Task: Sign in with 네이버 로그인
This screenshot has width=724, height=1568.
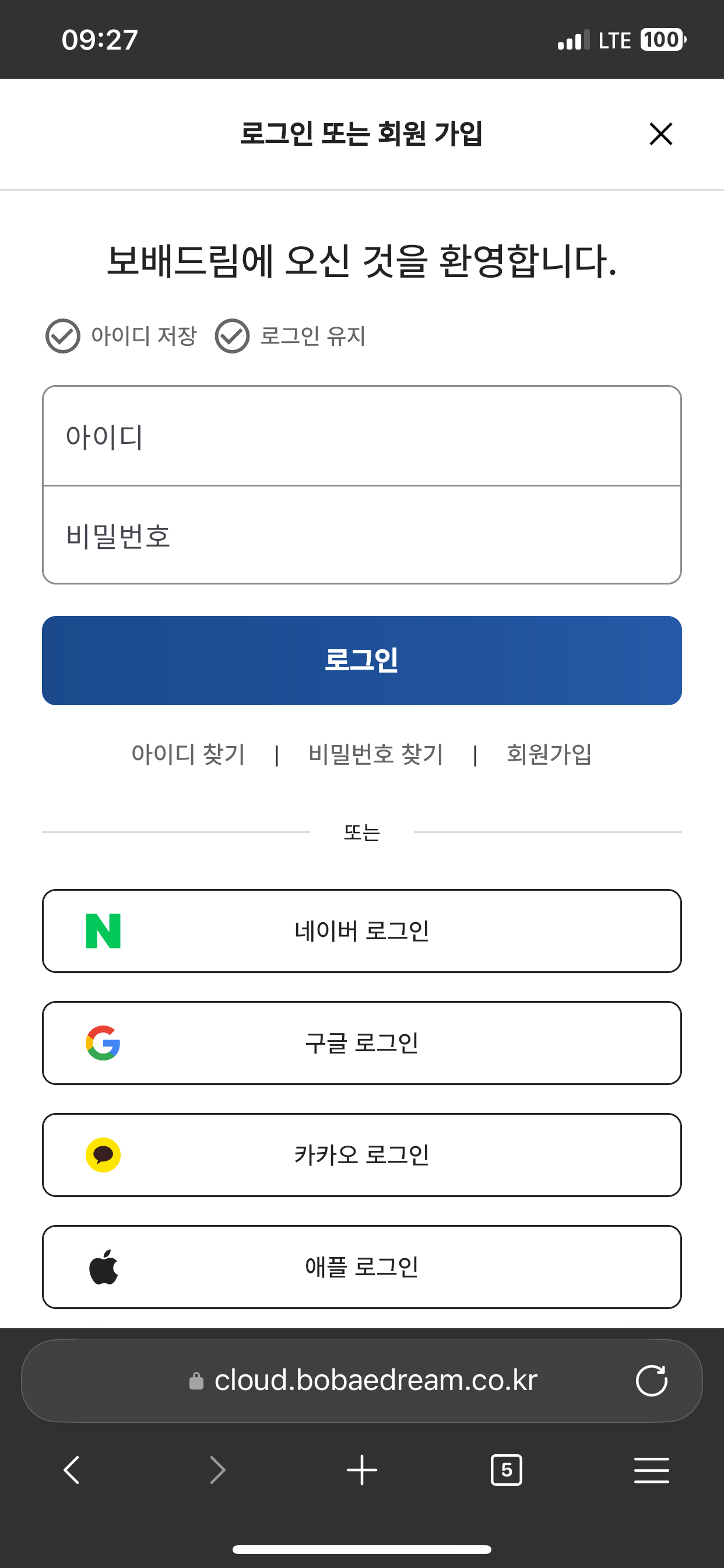Action: point(361,930)
